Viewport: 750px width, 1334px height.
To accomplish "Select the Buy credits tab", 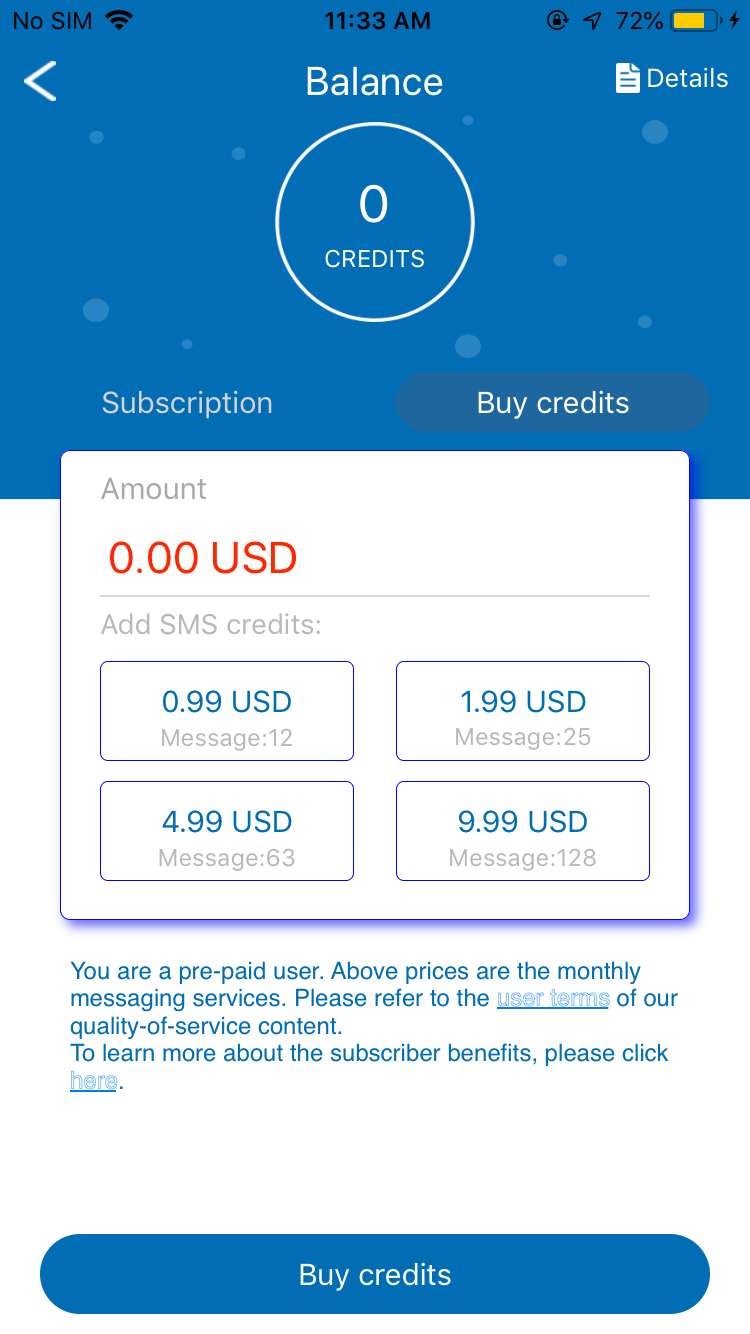I will [553, 403].
